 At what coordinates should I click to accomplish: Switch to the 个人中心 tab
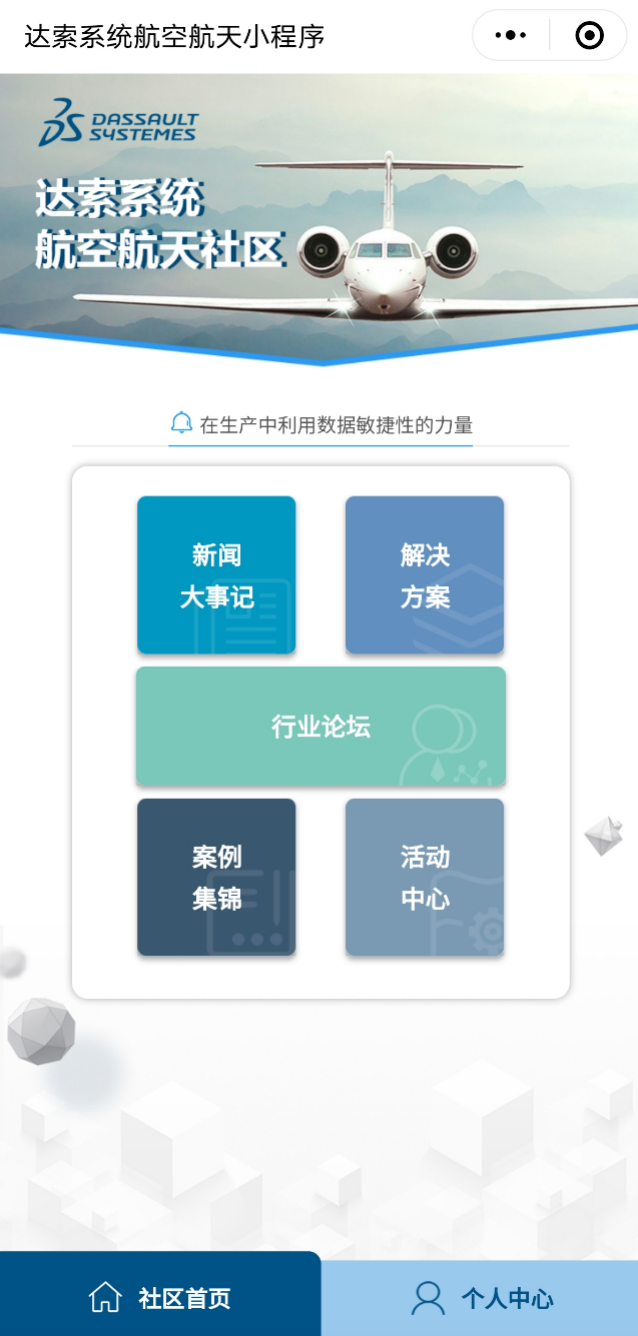click(x=480, y=1298)
